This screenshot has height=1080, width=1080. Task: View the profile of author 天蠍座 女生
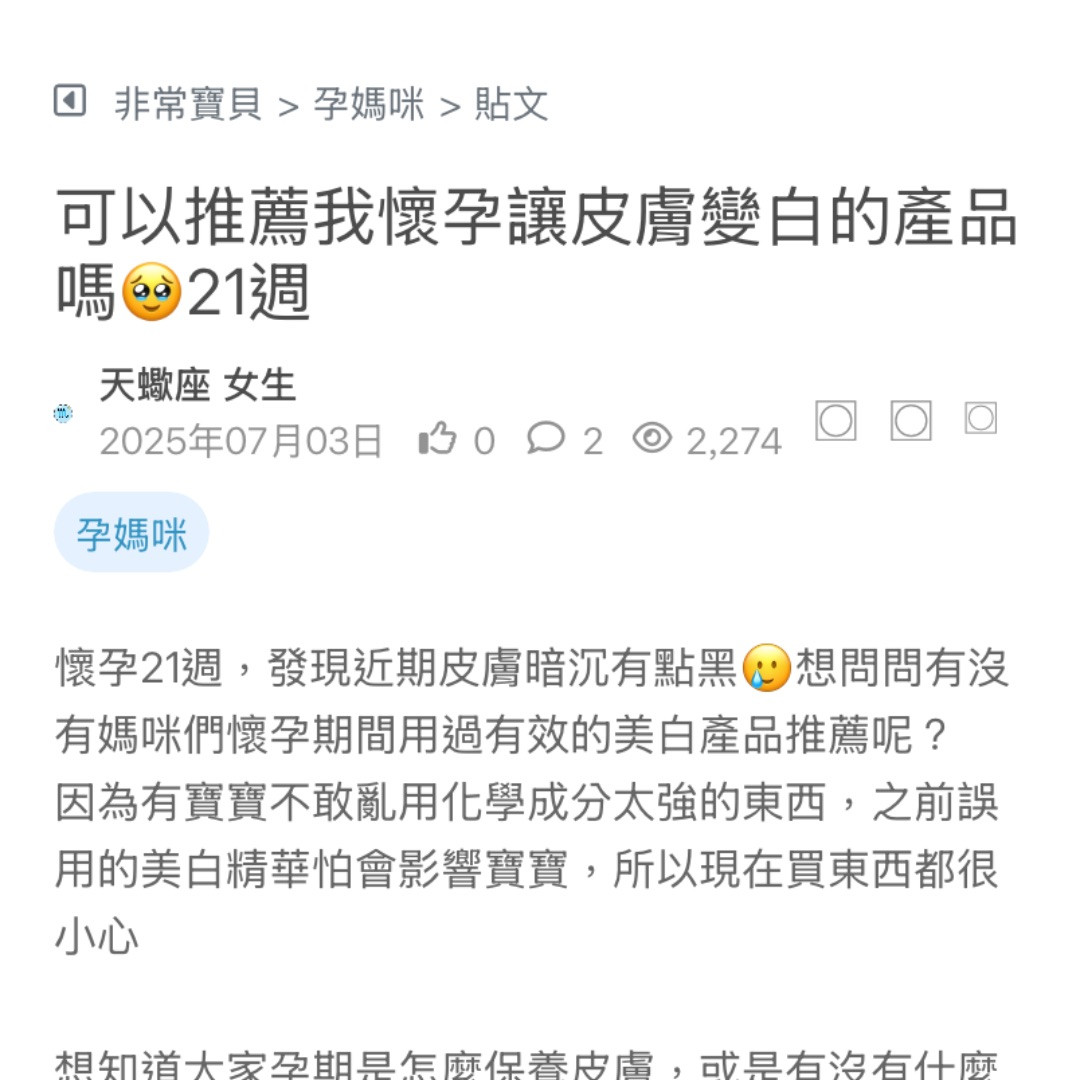[x=197, y=386]
